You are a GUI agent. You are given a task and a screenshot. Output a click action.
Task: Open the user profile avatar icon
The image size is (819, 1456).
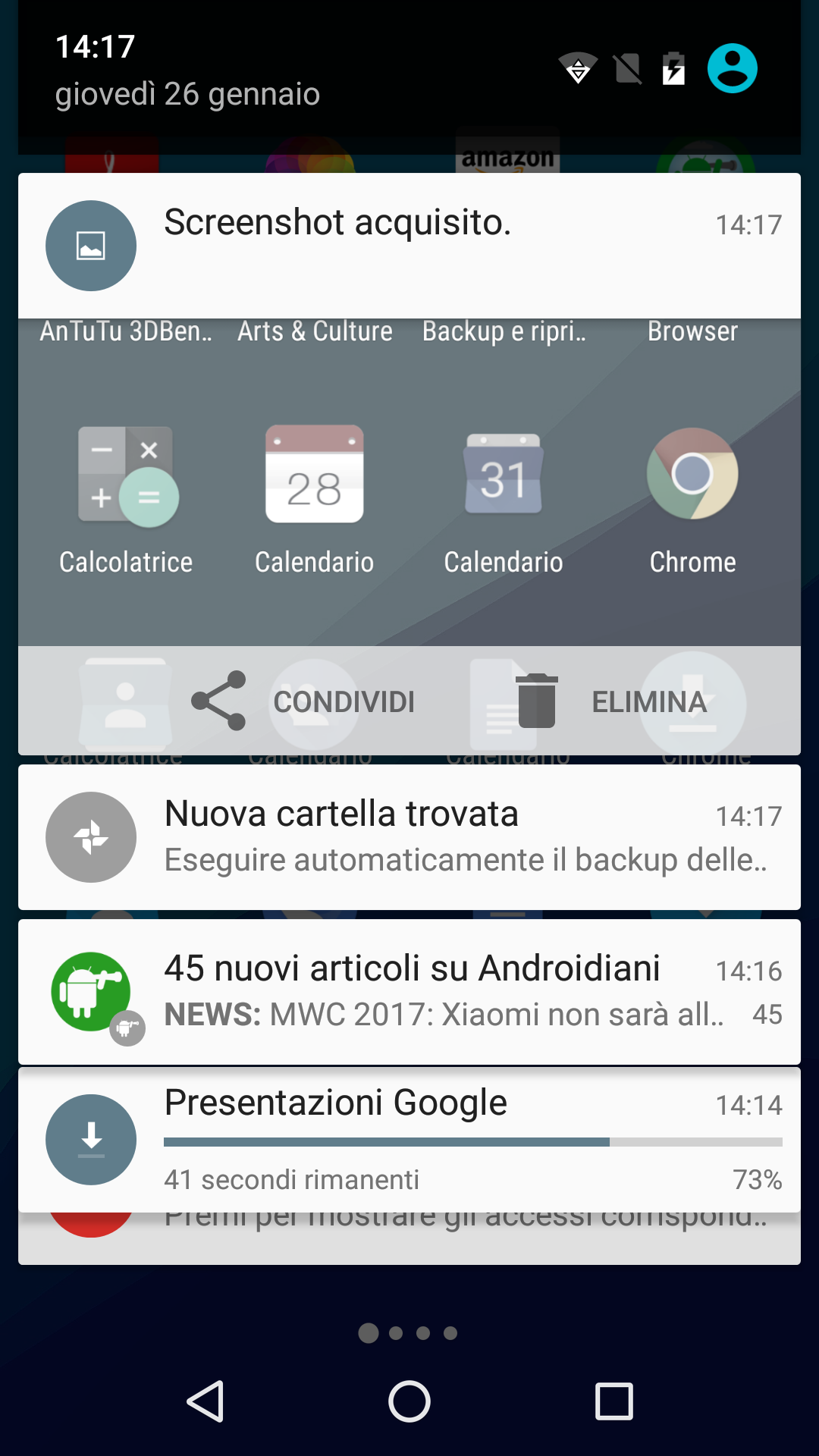(732, 68)
